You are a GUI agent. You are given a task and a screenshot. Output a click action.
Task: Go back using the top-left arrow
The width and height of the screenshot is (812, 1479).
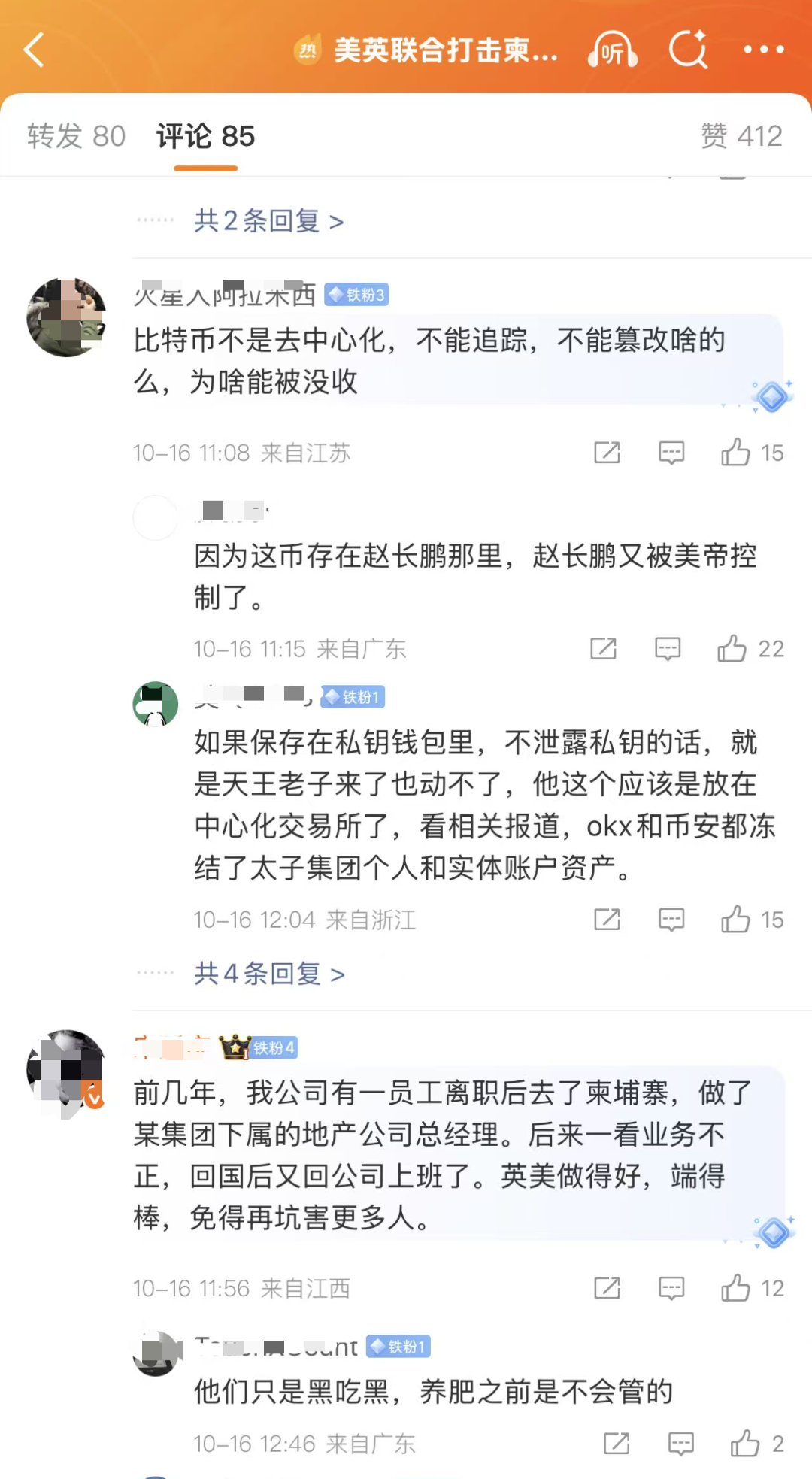click(x=35, y=50)
